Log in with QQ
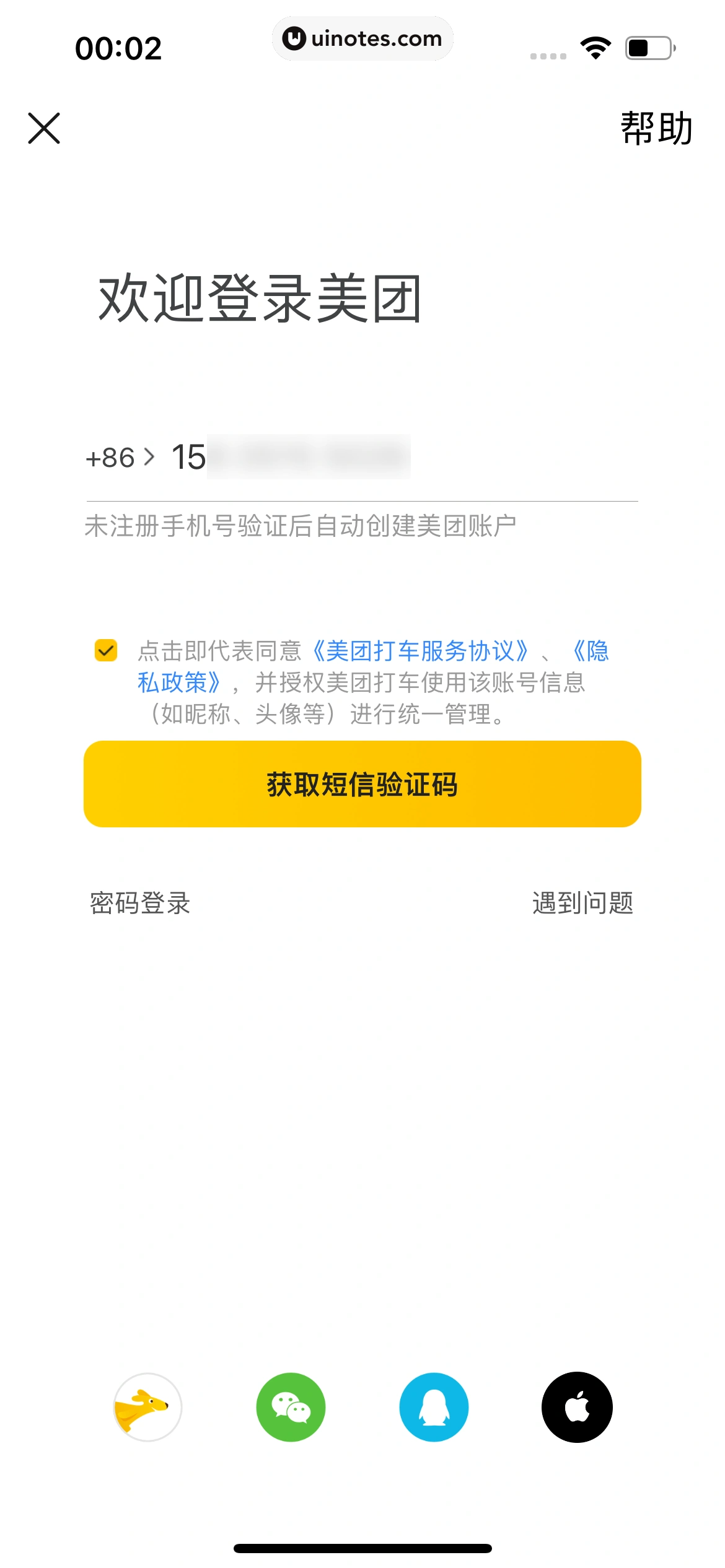 point(434,1407)
